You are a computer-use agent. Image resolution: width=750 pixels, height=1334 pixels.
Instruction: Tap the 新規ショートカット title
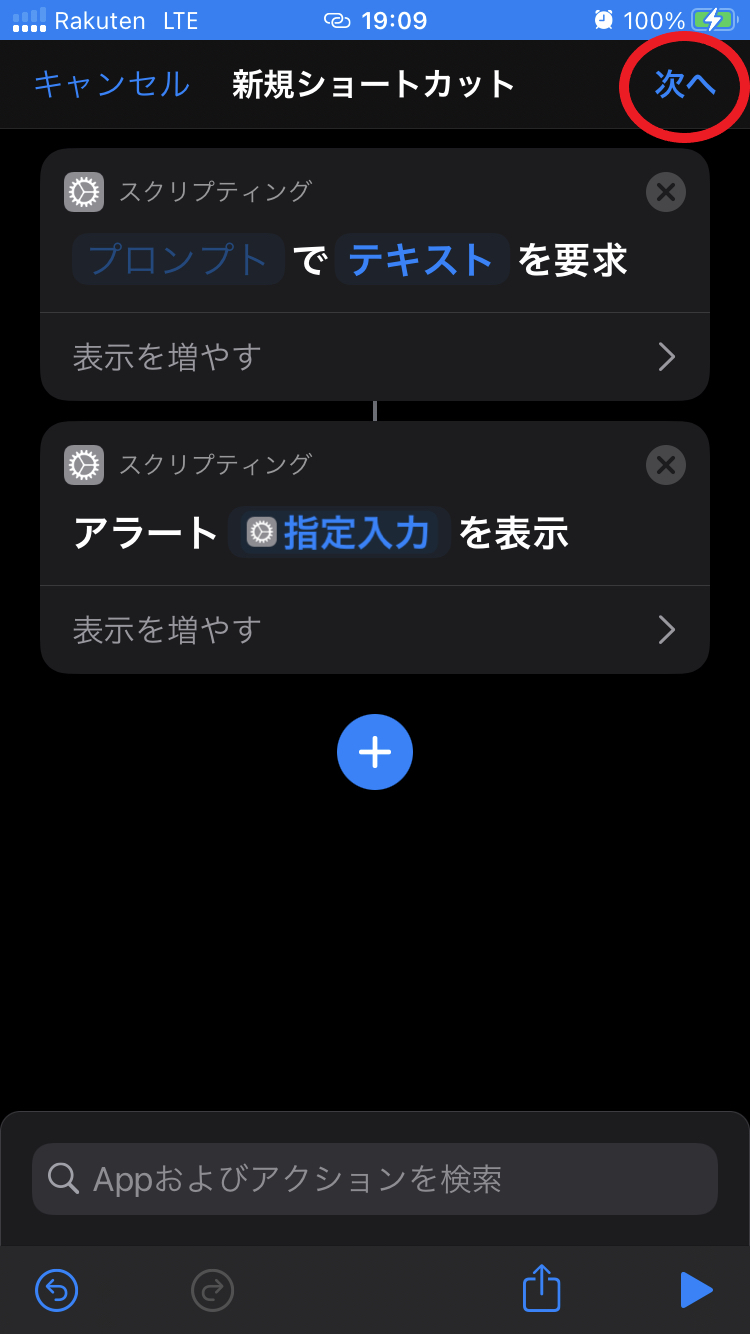click(374, 85)
